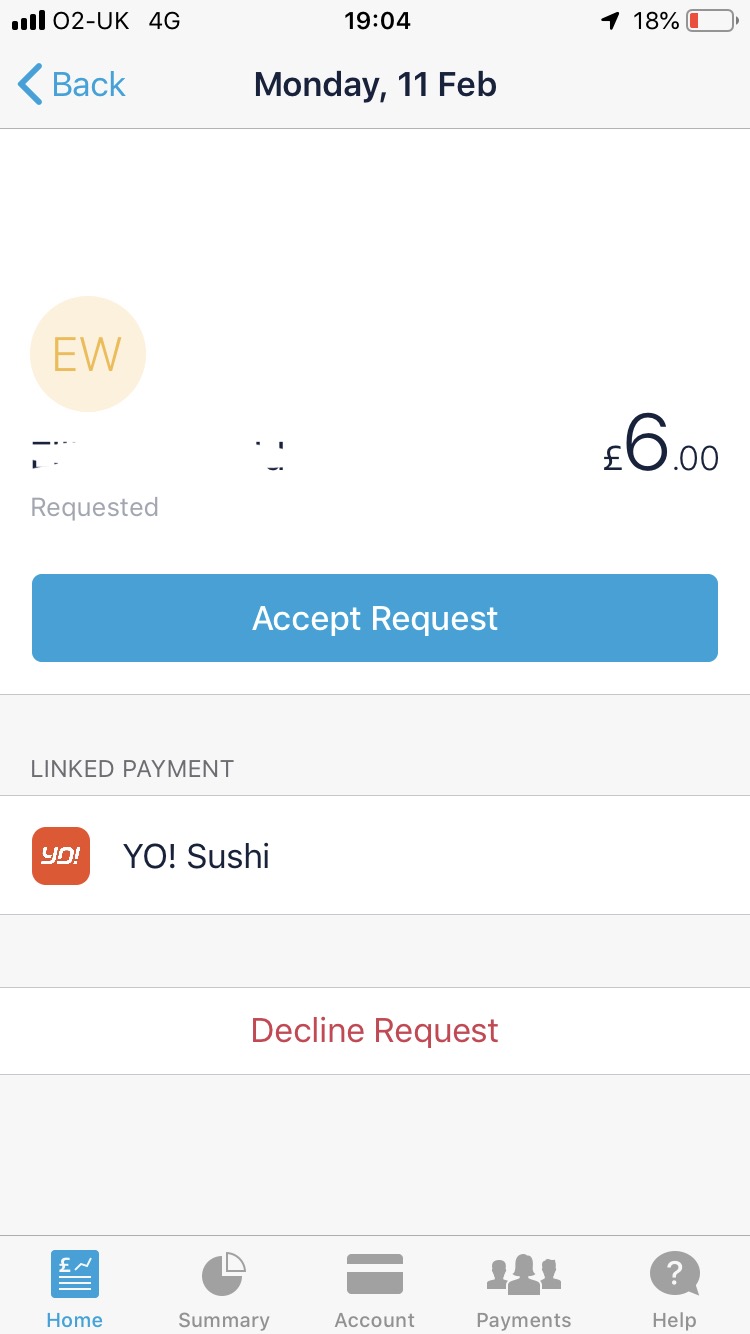Open the Help tab
750x1334 pixels.
click(x=674, y=1290)
